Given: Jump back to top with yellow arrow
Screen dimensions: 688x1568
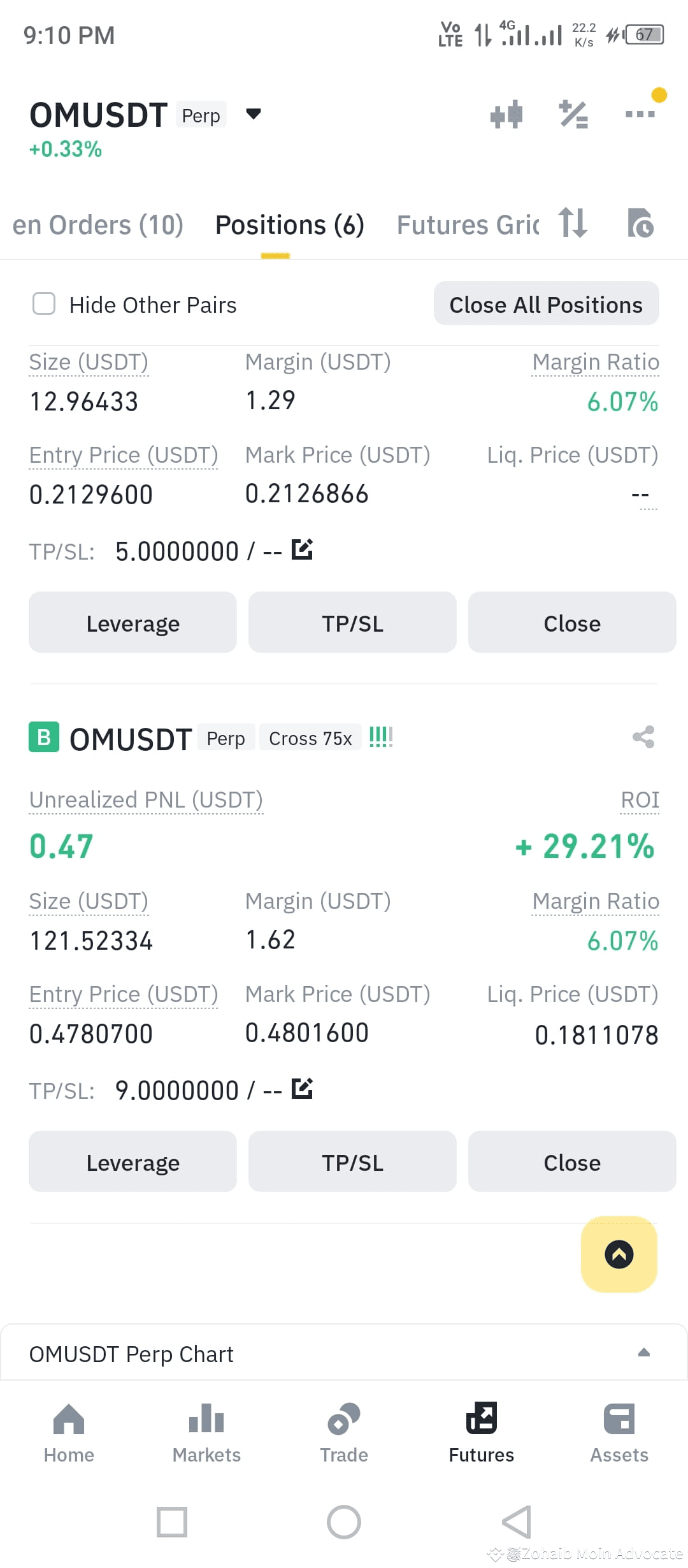Looking at the screenshot, I should [619, 1254].
